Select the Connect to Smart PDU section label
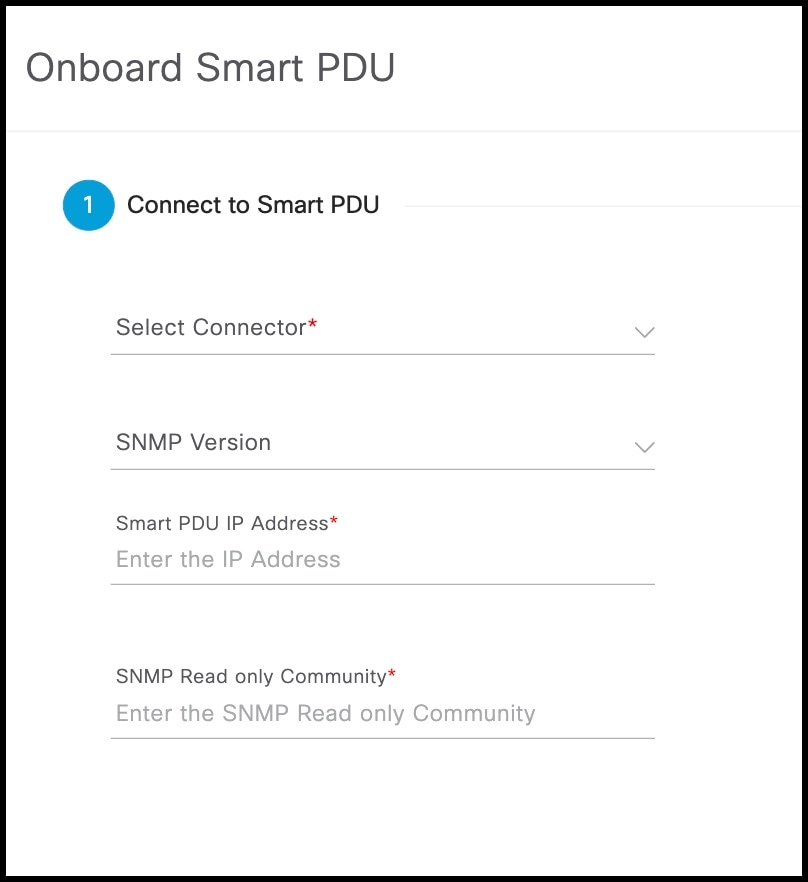The width and height of the screenshot is (808, 882). tap(253, 205)
